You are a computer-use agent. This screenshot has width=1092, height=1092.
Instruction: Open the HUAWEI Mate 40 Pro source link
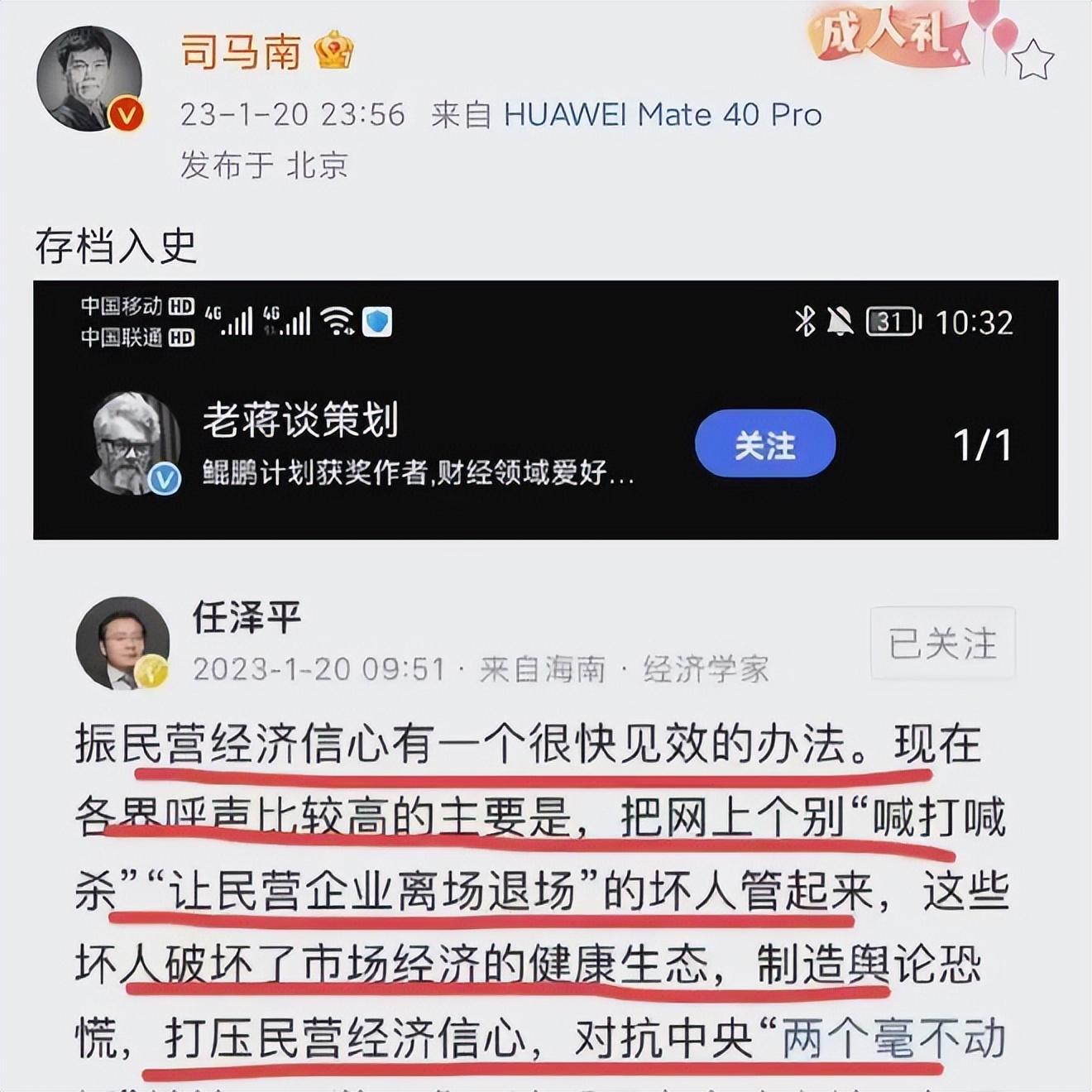point(663,114)
